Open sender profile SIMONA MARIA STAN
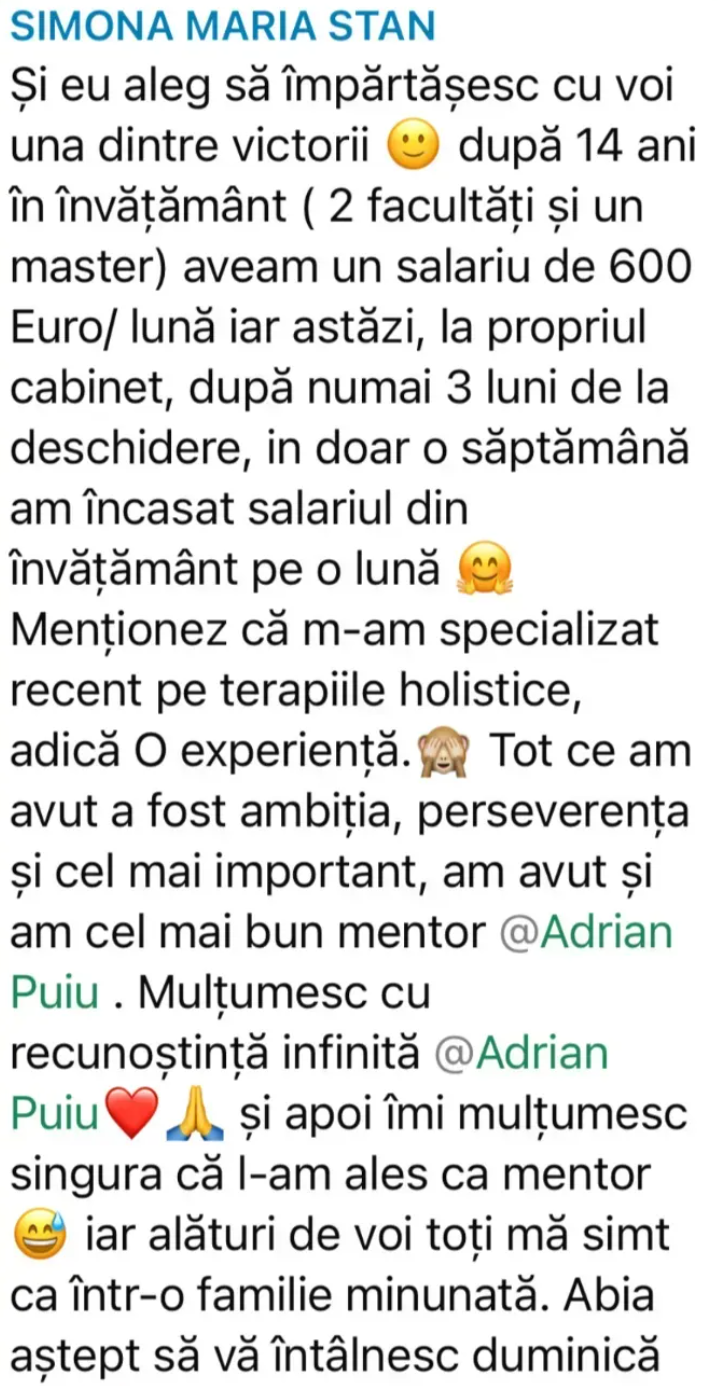The width and height of the screenshot is (718, 1386). click(222, 24)
